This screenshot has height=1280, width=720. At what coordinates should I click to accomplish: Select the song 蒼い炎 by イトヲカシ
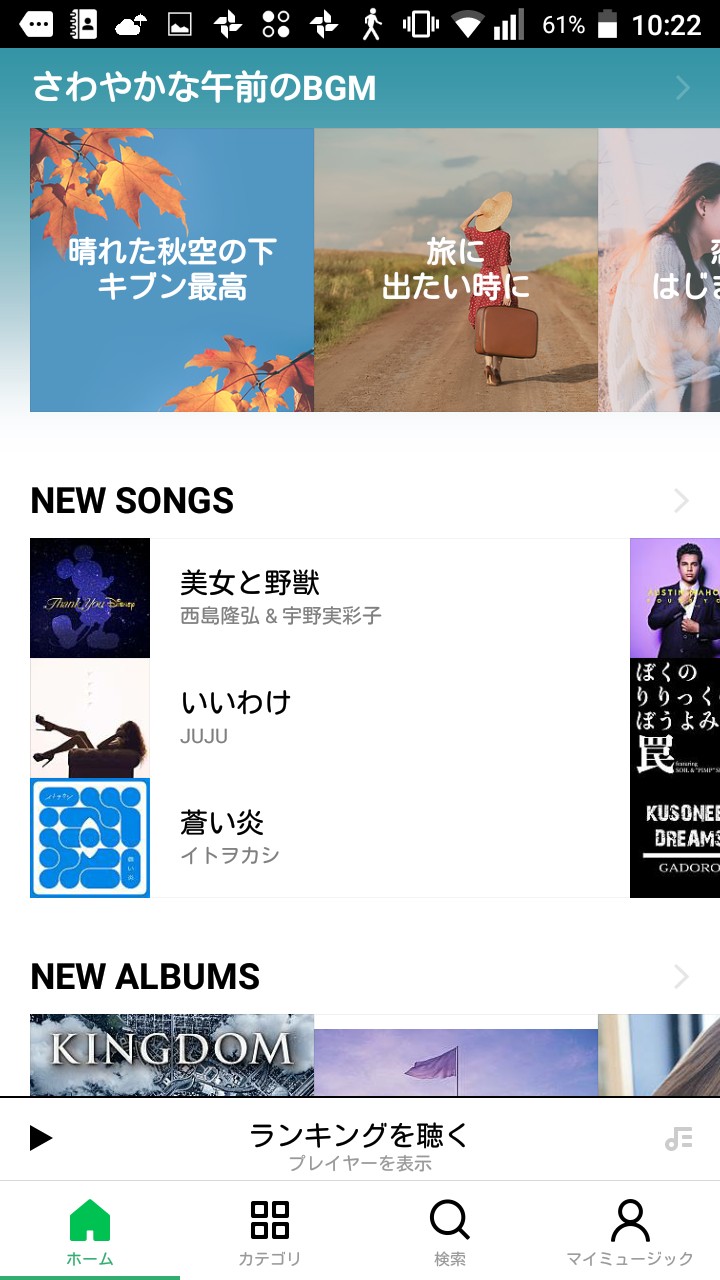click(x=330, y=838)
